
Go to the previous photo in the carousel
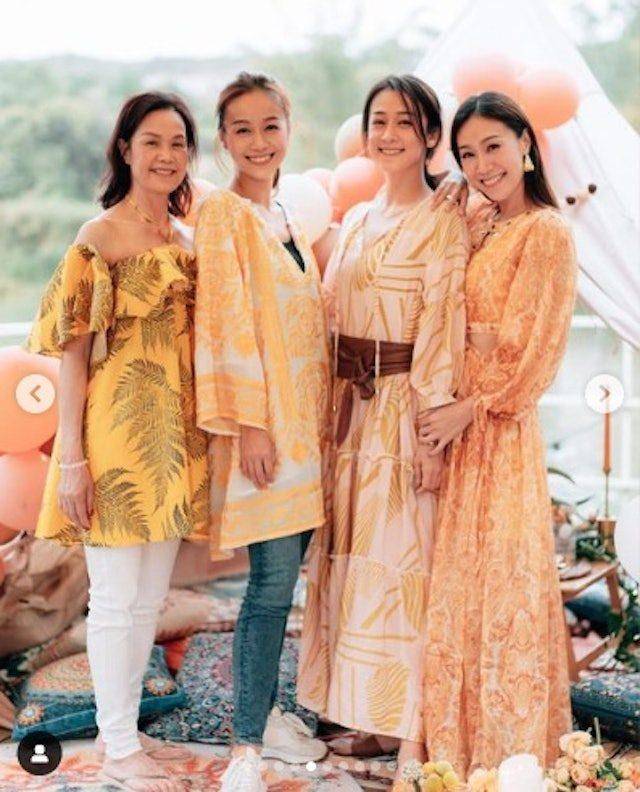(36, 394)
